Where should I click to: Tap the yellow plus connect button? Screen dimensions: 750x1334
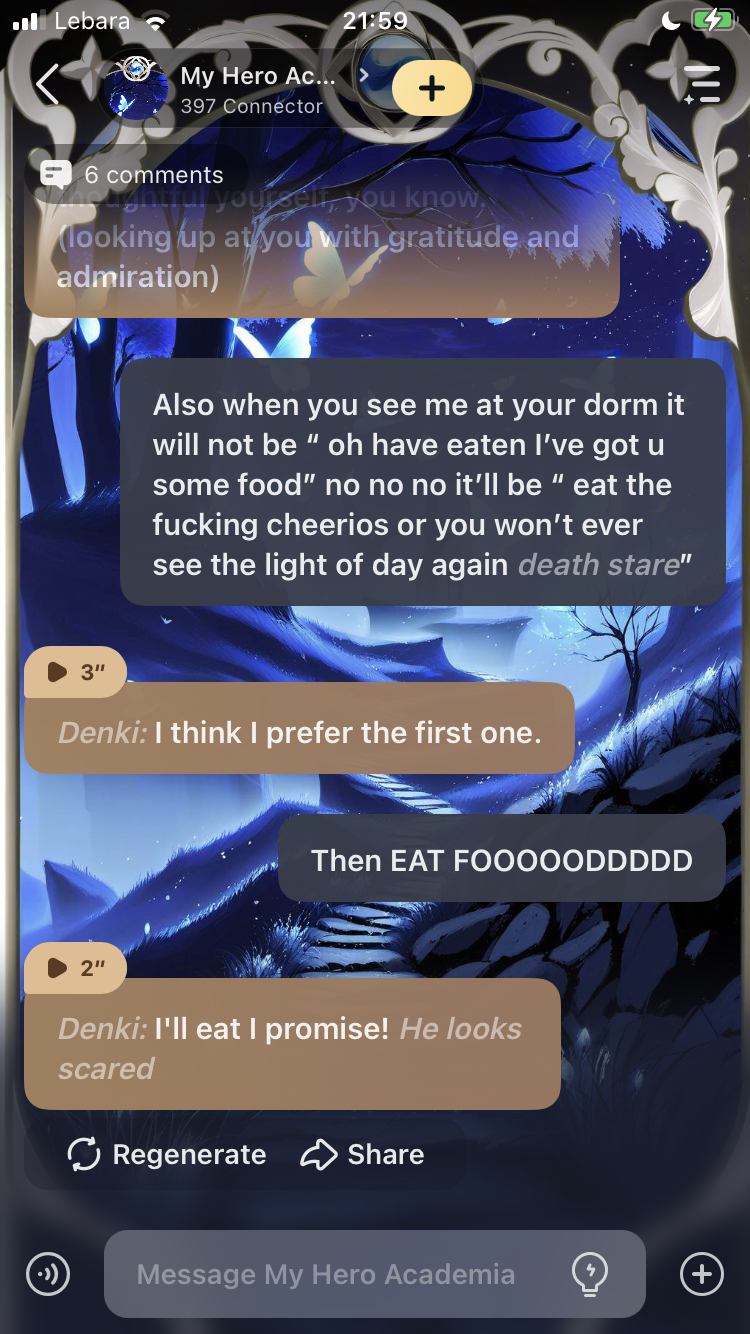click(431, 88)
